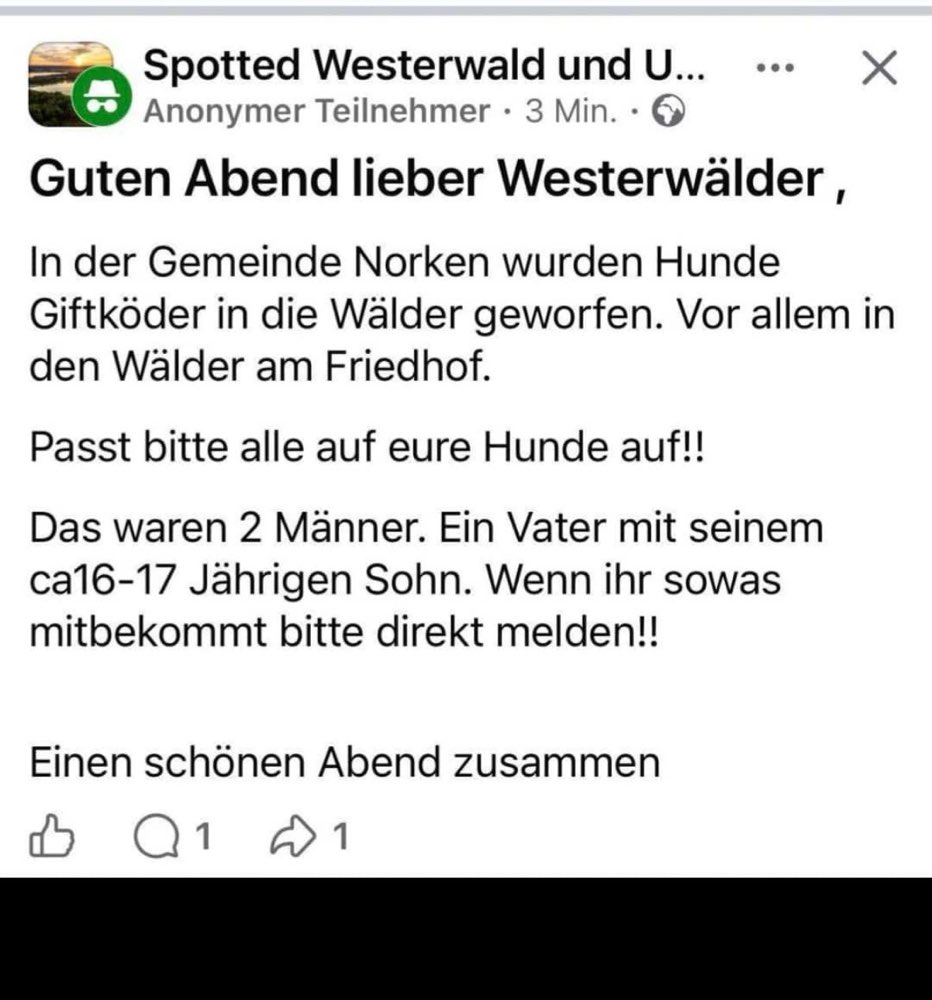Expand post options with the ellipsis control
932x1000 pixels.
775,68
